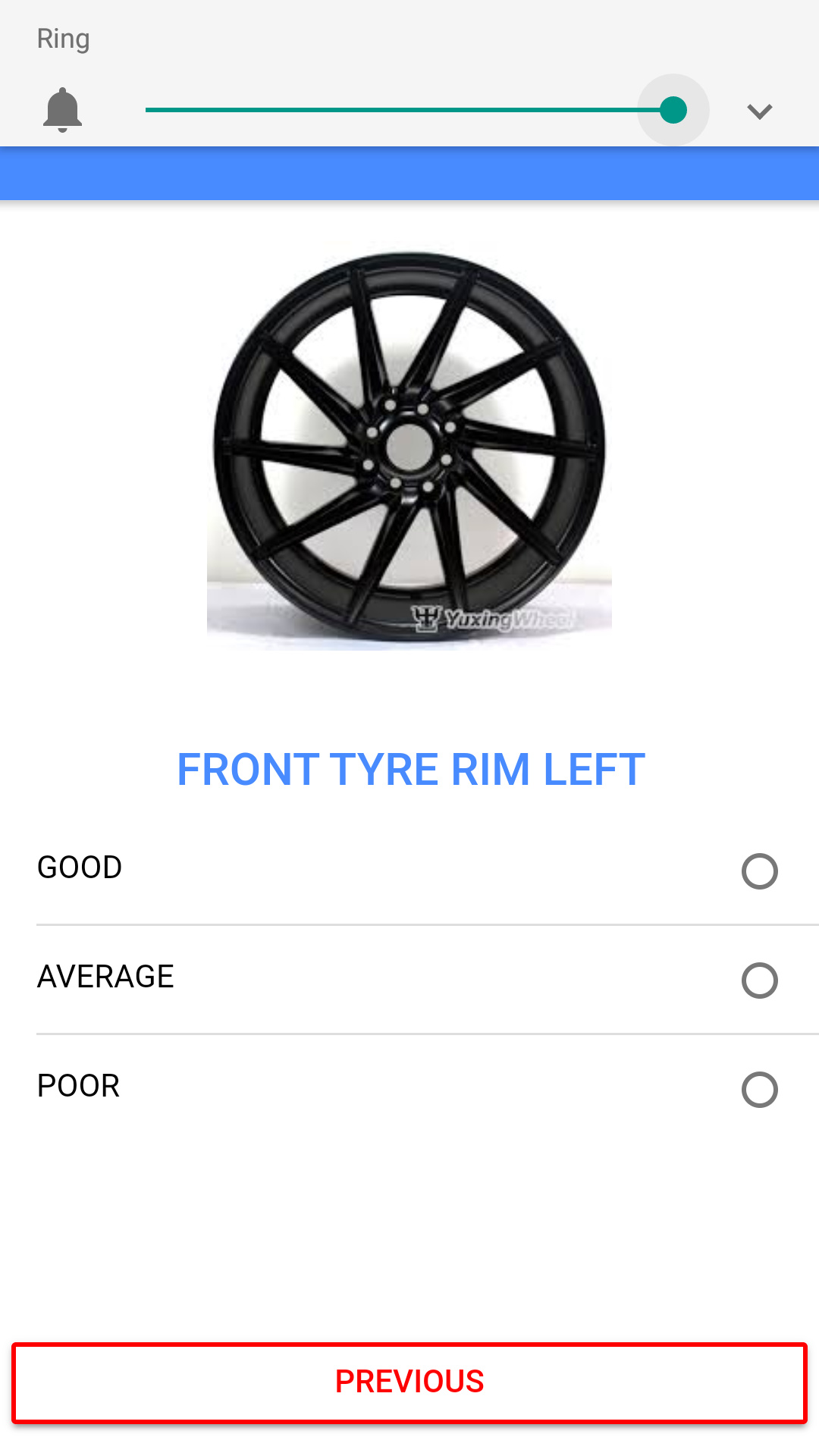Mute ringer via the bell icon
819x1456 pixels.
[62, 111]
